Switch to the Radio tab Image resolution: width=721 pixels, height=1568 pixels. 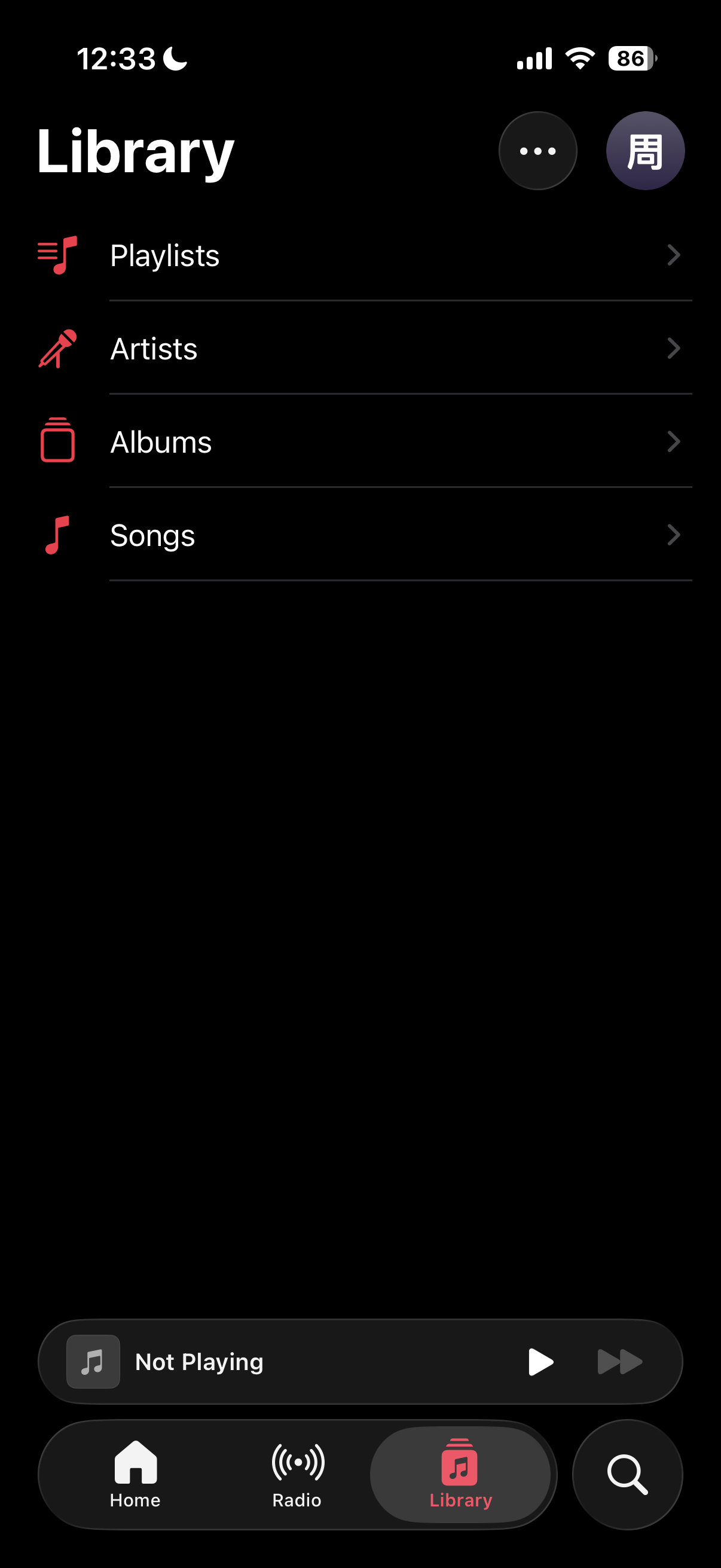click(x=297, y=1474)
